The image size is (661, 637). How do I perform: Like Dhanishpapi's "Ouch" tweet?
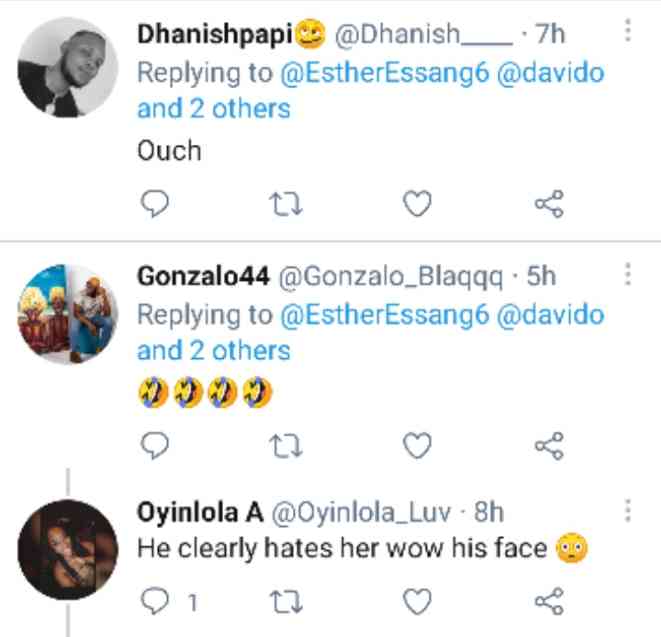(416, 205)
